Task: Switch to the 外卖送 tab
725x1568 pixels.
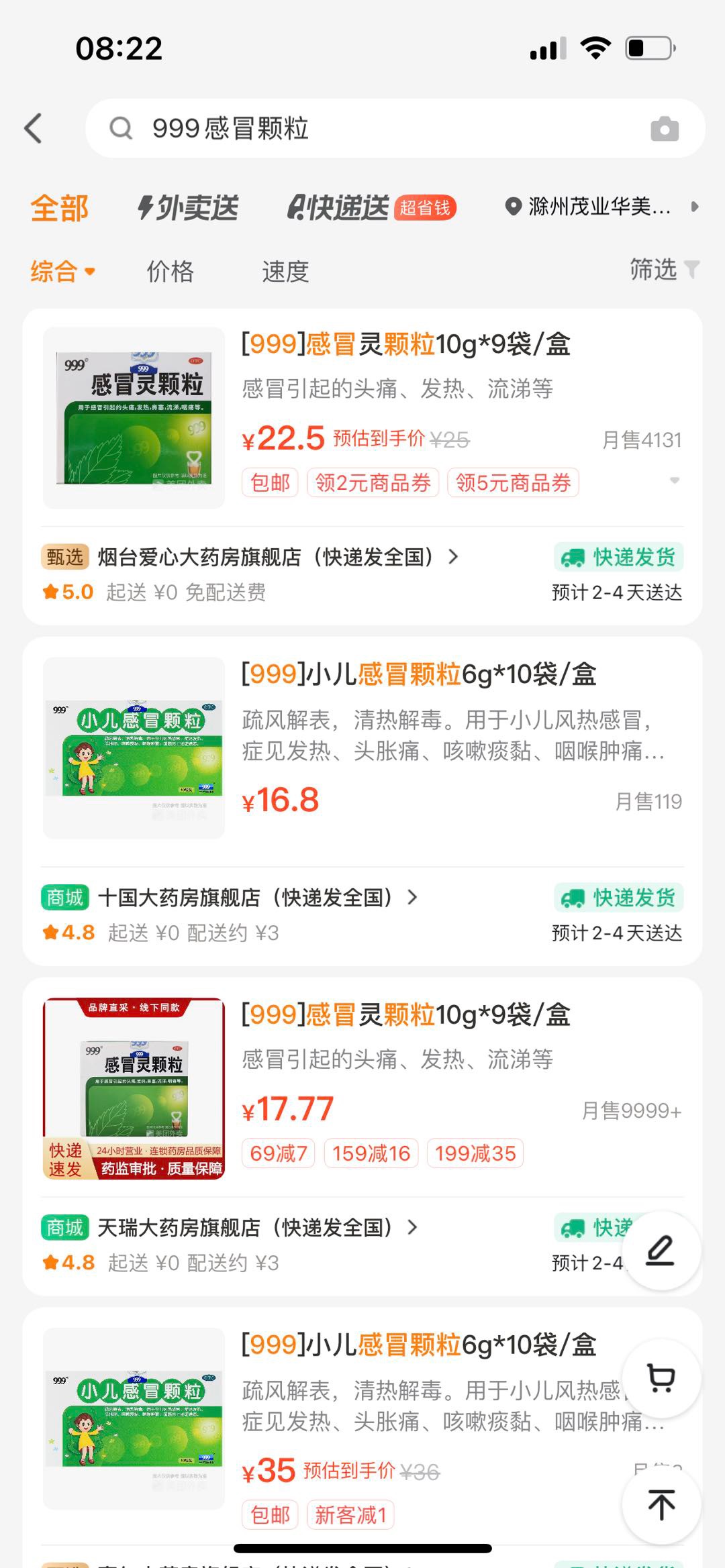Action: coord(189,208)
